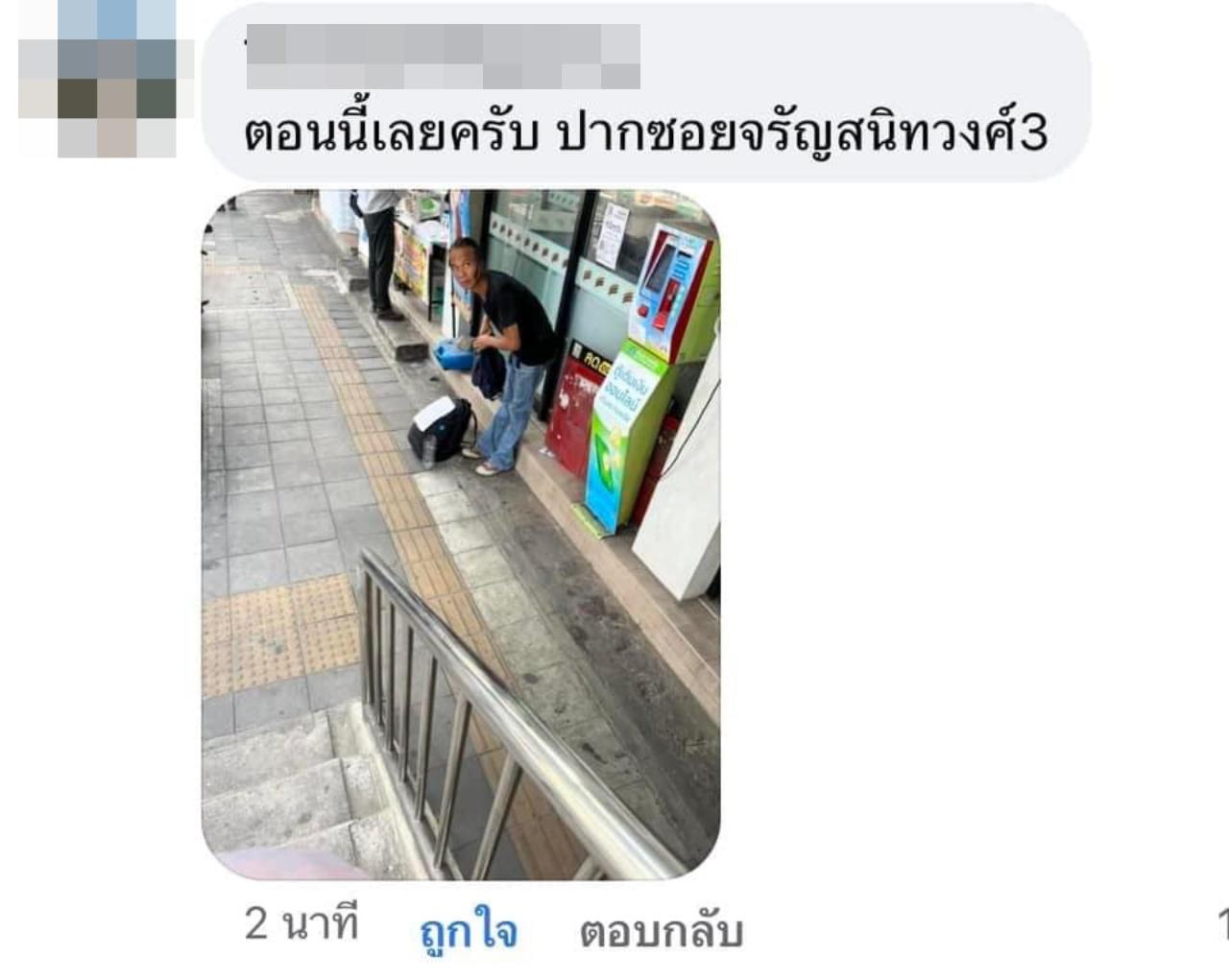Reply to the comment via ตอบกลับ
This screenshot has width=1229, height=980.
[x=661, y=931]
